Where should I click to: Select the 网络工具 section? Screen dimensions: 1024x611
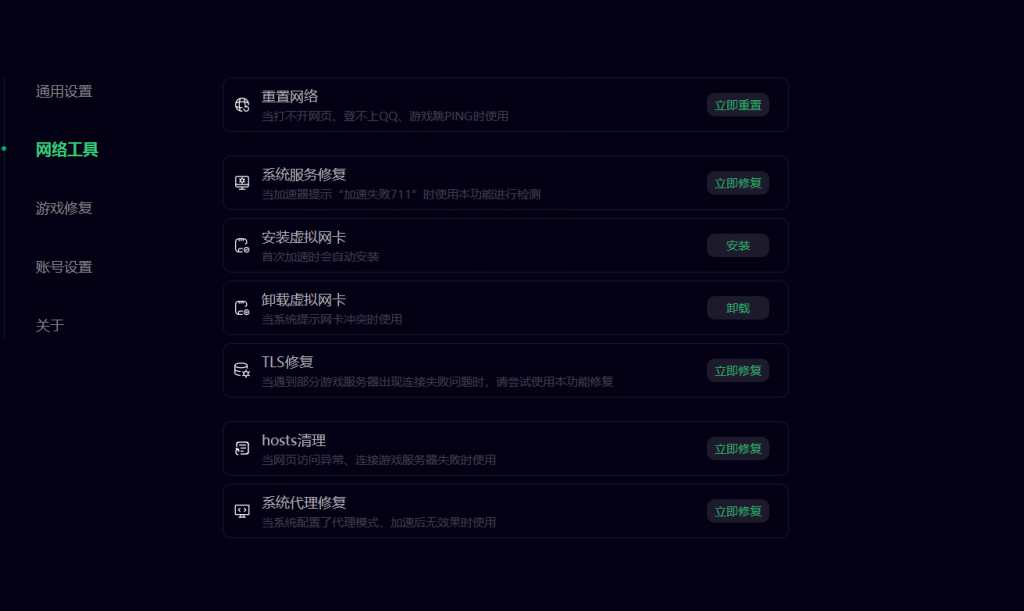pyautogui.click(x=67, y=150)
